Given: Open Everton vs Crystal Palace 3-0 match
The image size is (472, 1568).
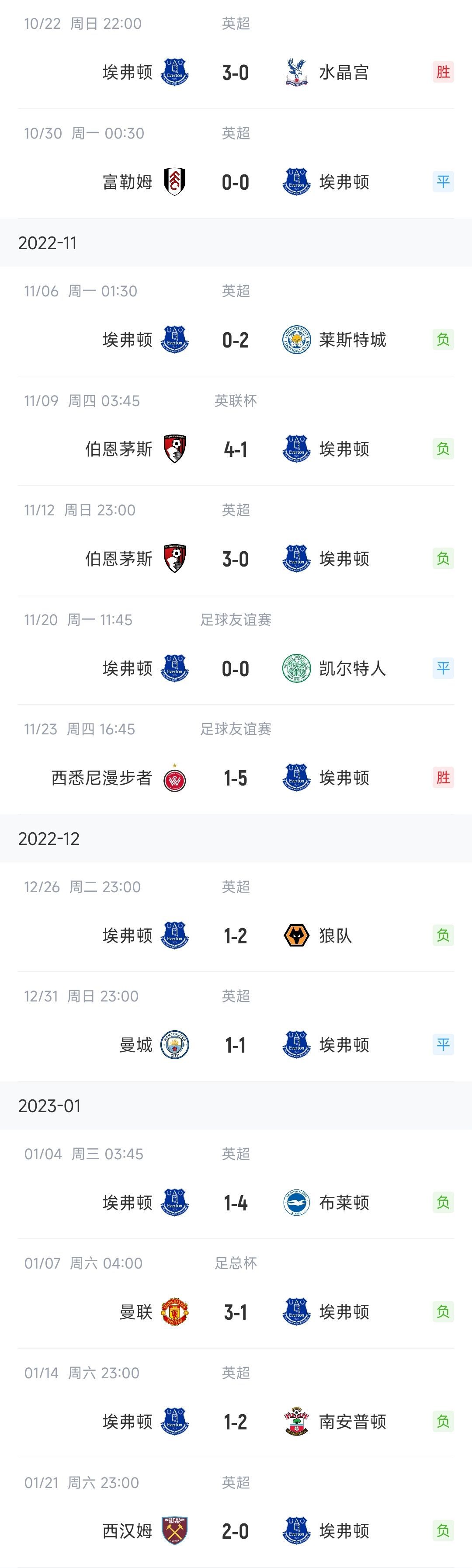Looking at the screenshot, I should 236,73.
